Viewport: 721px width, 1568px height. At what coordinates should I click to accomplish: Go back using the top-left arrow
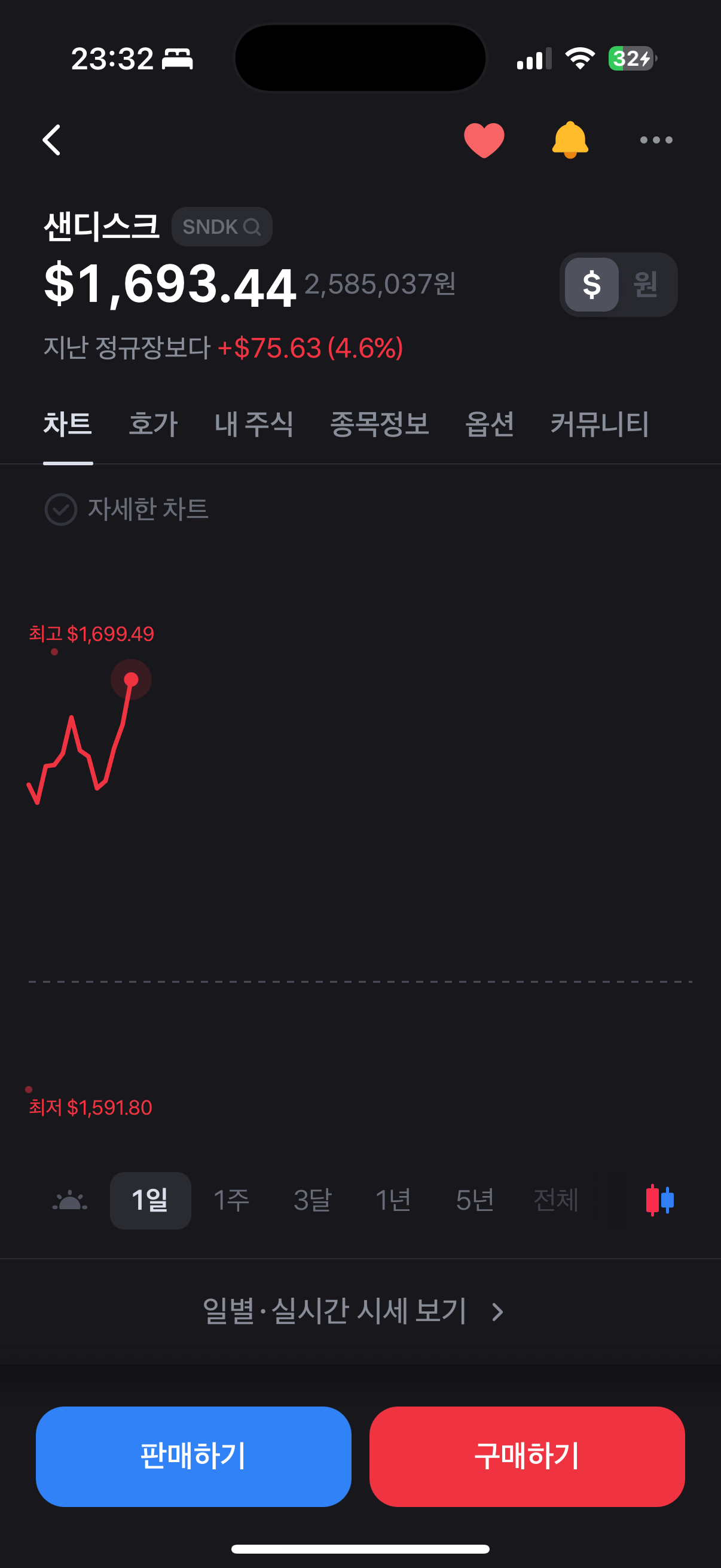click(53, 140)
